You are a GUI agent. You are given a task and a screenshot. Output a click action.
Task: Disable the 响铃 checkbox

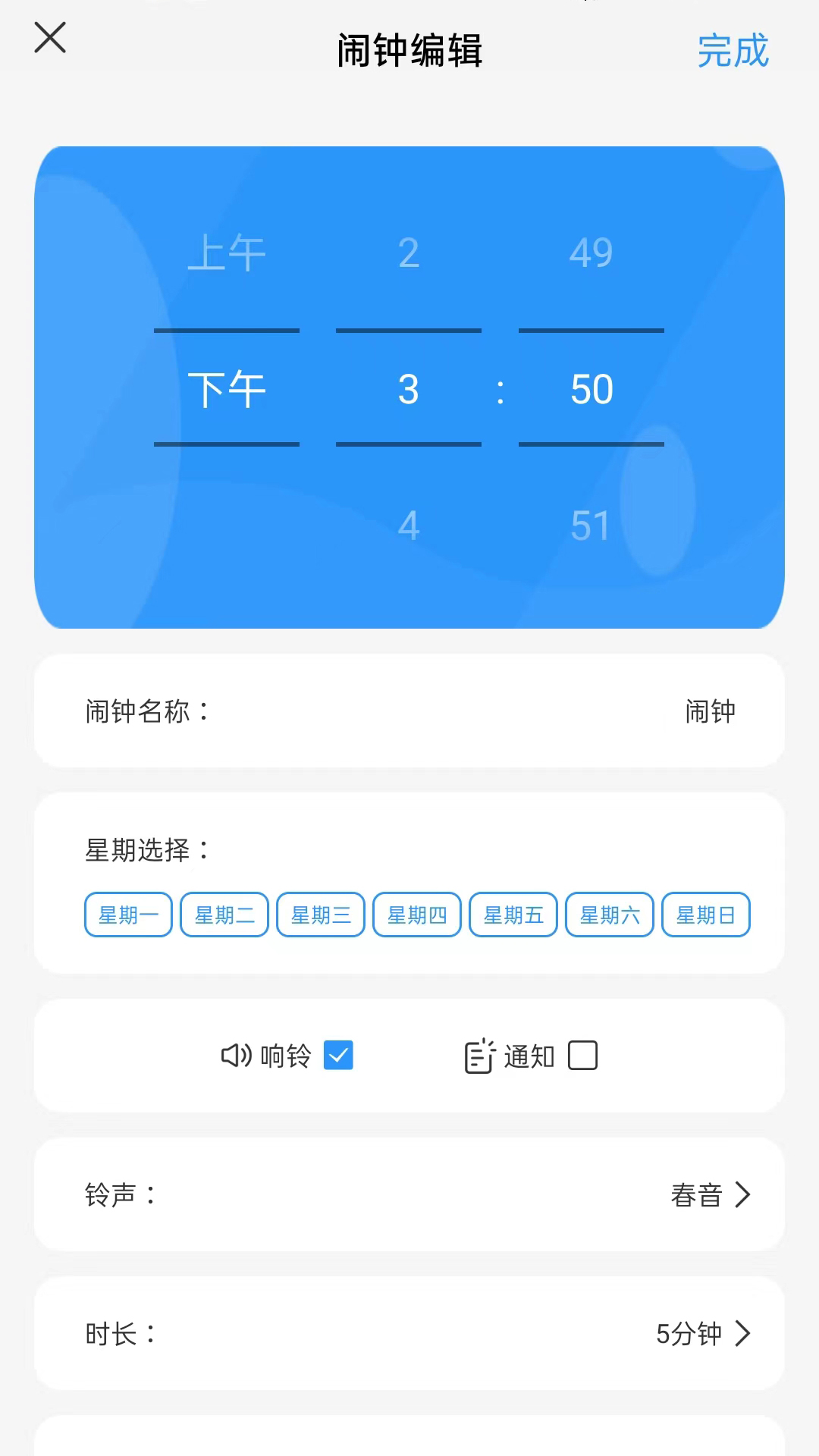click(x=339, y=1056)
